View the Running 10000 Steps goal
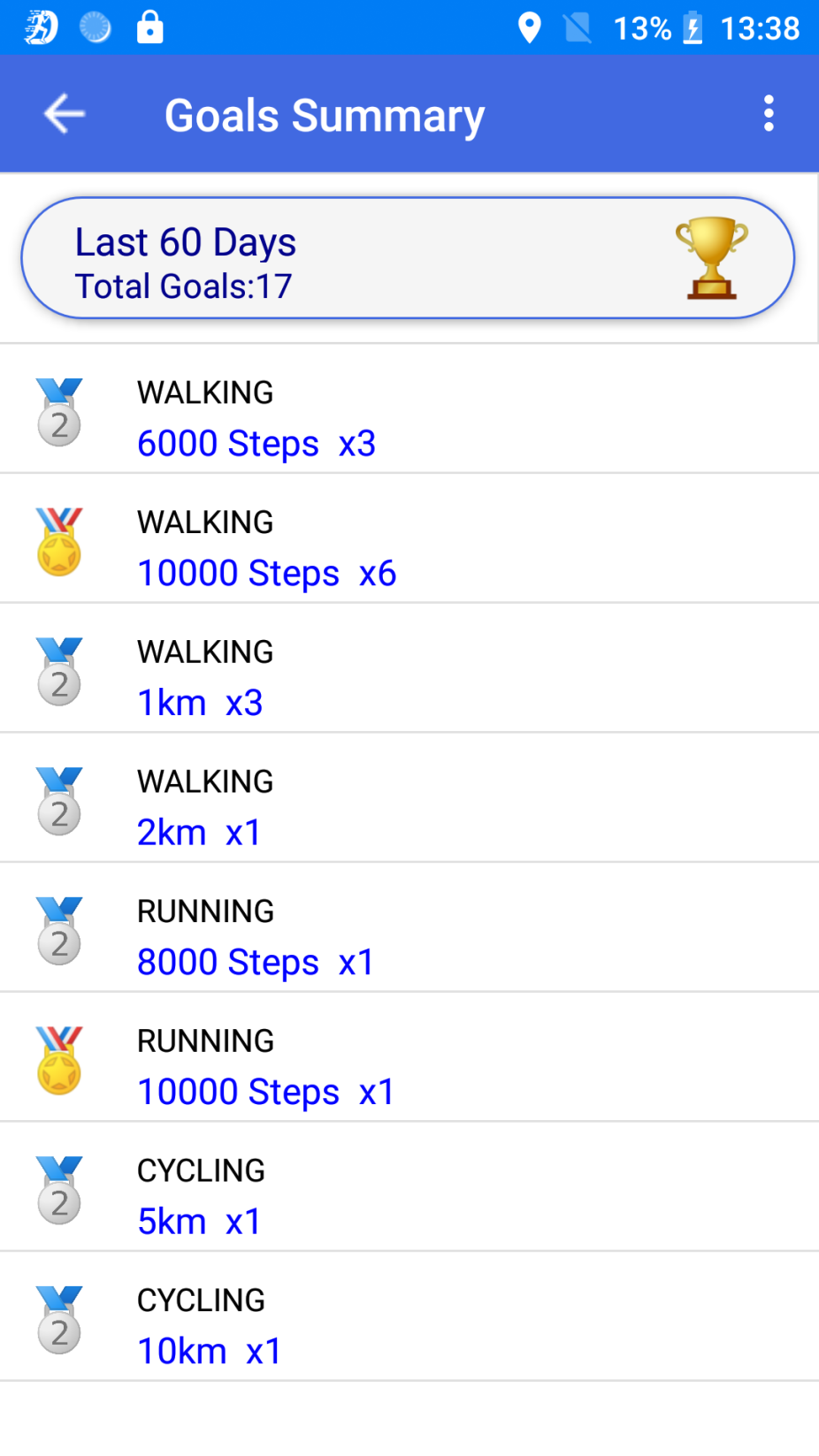 coord(409,1066)
